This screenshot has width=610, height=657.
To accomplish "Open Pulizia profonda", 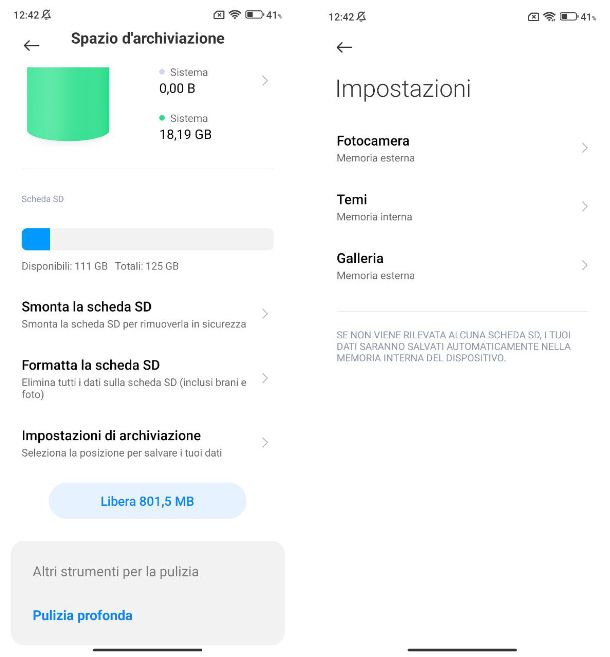I will 83,615.
